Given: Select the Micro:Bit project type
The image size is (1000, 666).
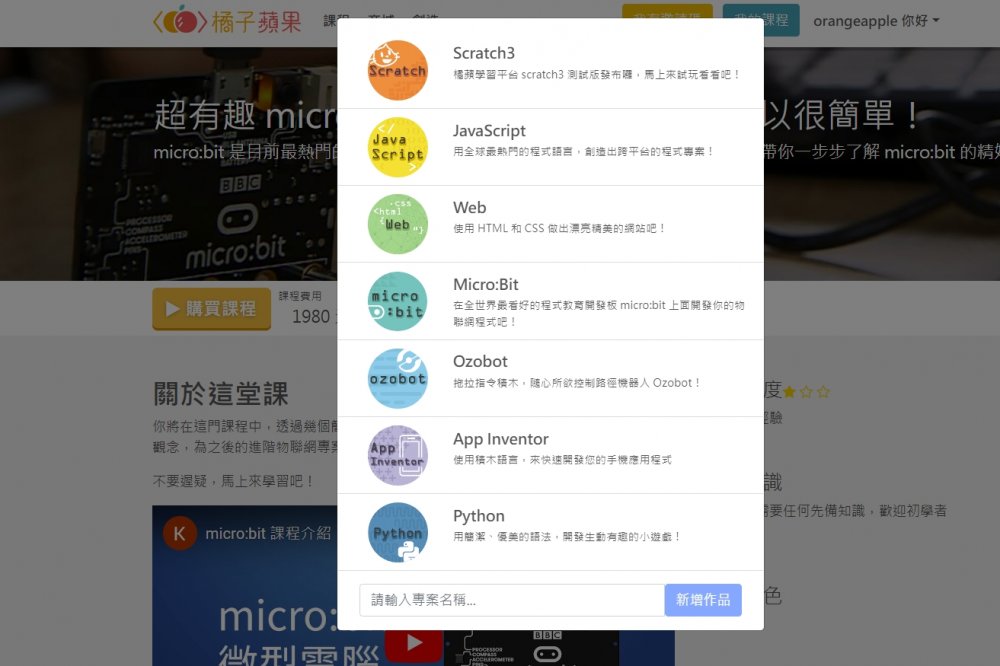Looking at the screenshot, I should tap(550, 301).
